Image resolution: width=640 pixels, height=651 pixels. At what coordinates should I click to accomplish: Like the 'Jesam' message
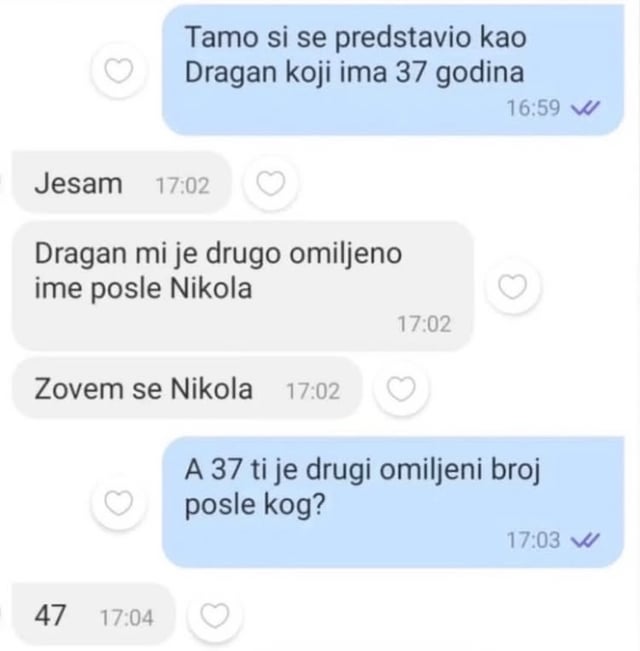coord(270,185)
